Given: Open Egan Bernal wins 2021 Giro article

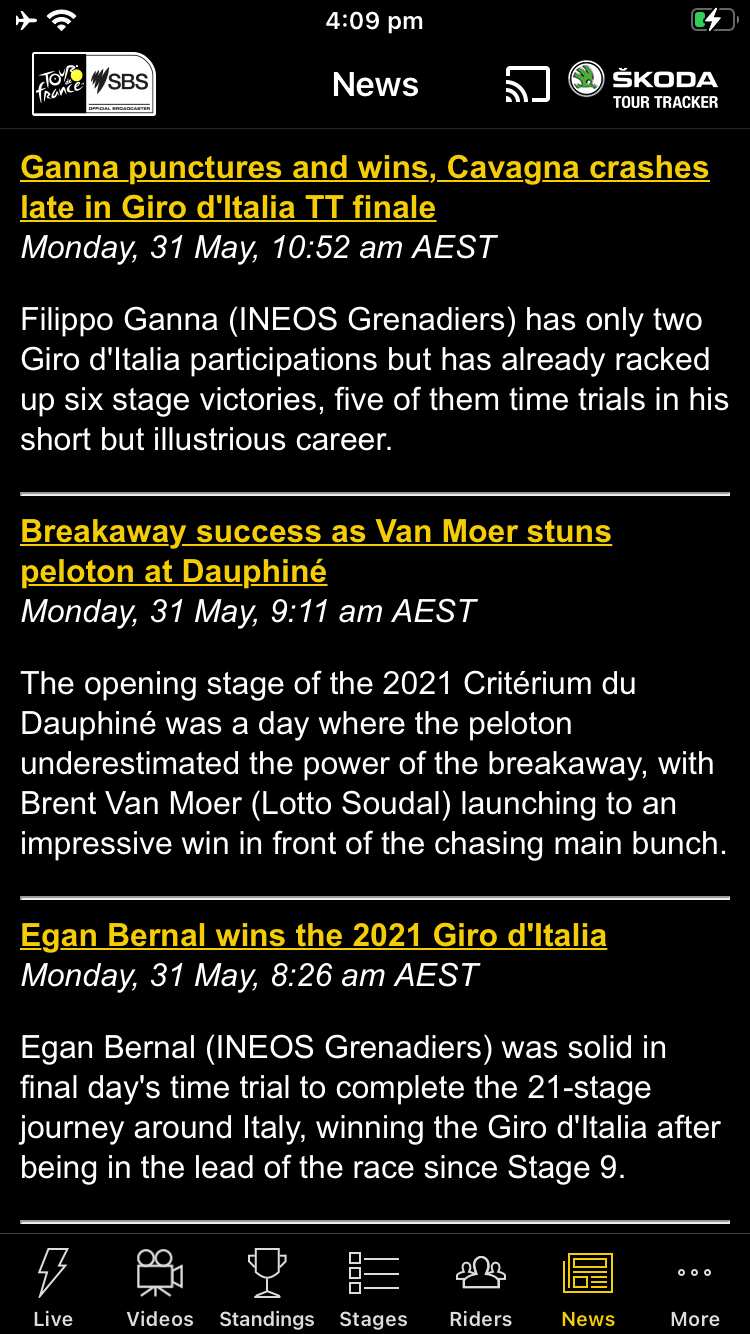Looking at the screenshot, I should [x=313, y=935].
